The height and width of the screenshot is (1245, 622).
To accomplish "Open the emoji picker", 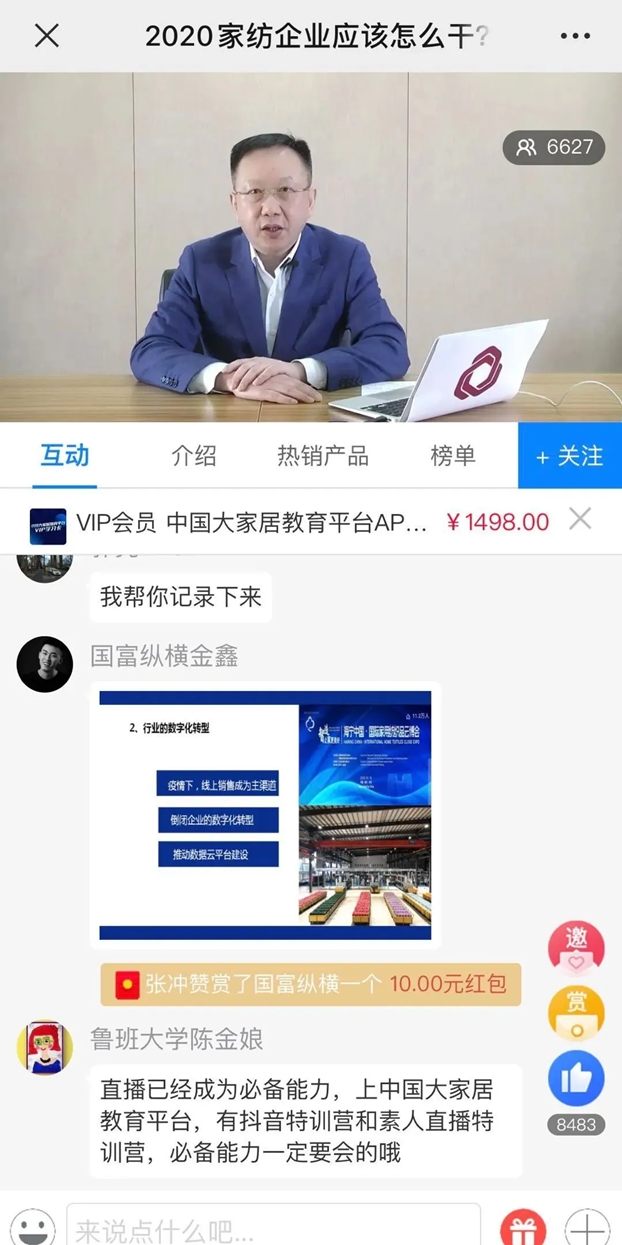I will pos(32,1227).
